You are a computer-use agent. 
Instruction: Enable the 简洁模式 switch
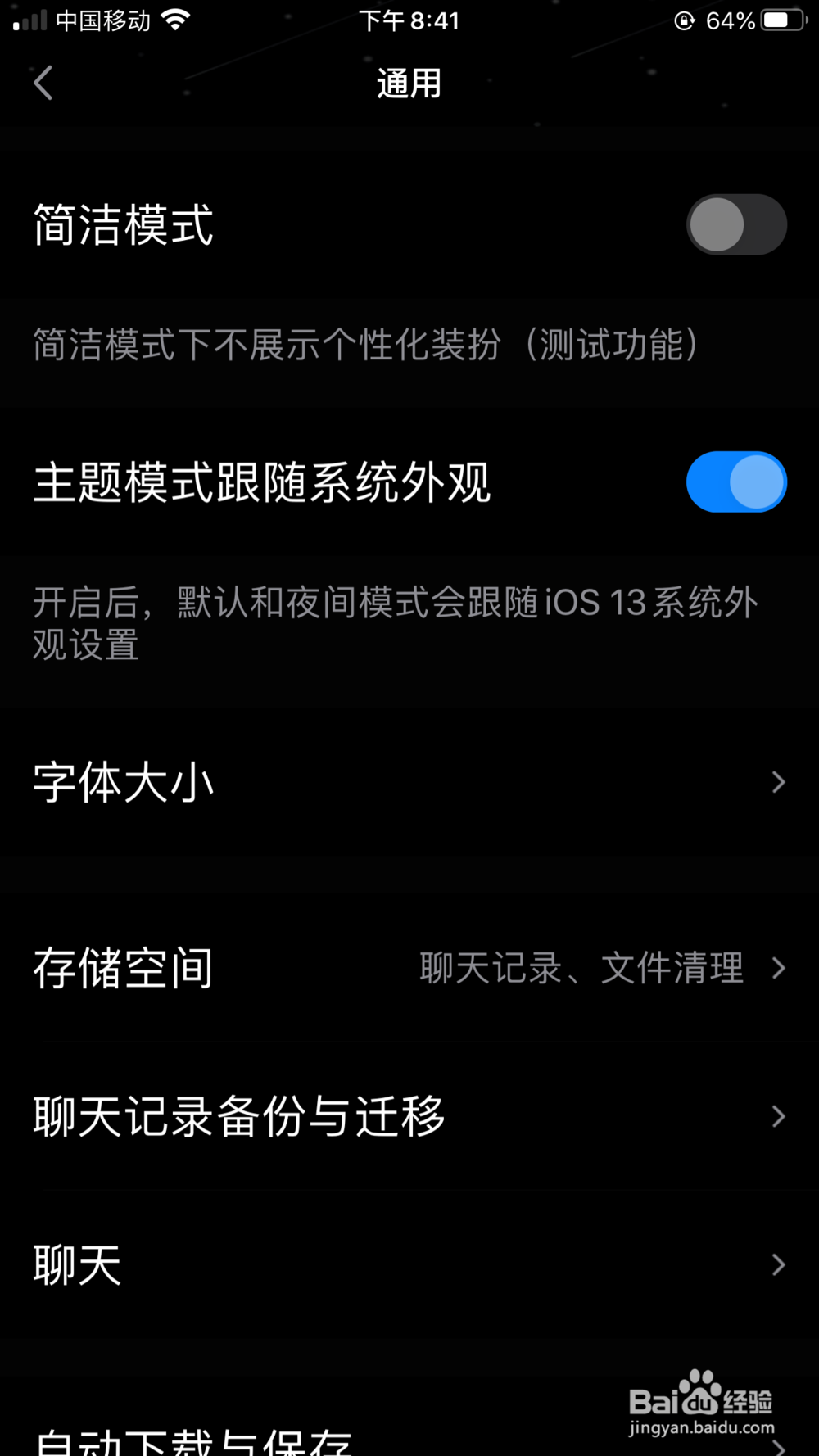click(x=736, y=224)
